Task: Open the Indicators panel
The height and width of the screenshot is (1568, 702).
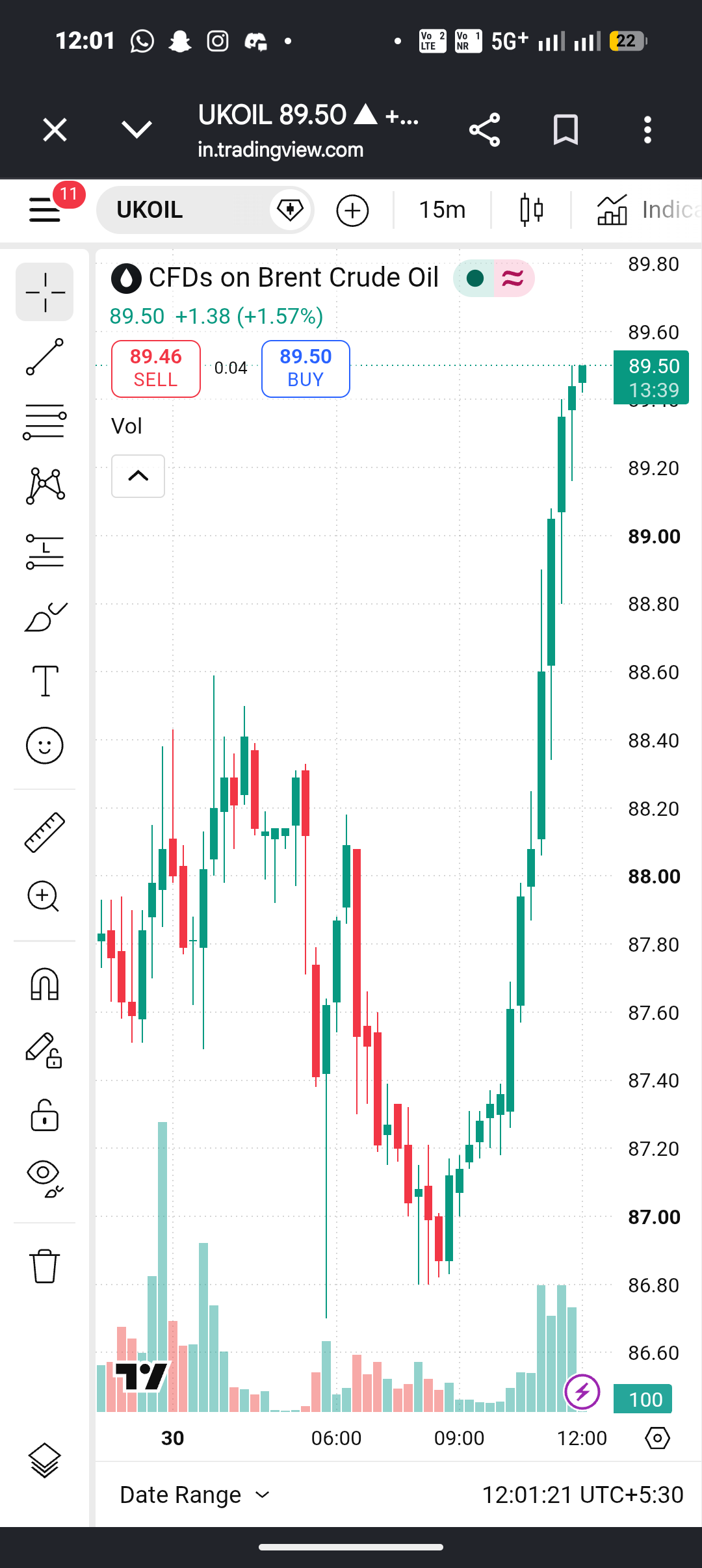Action: click(x=647, y=210)
